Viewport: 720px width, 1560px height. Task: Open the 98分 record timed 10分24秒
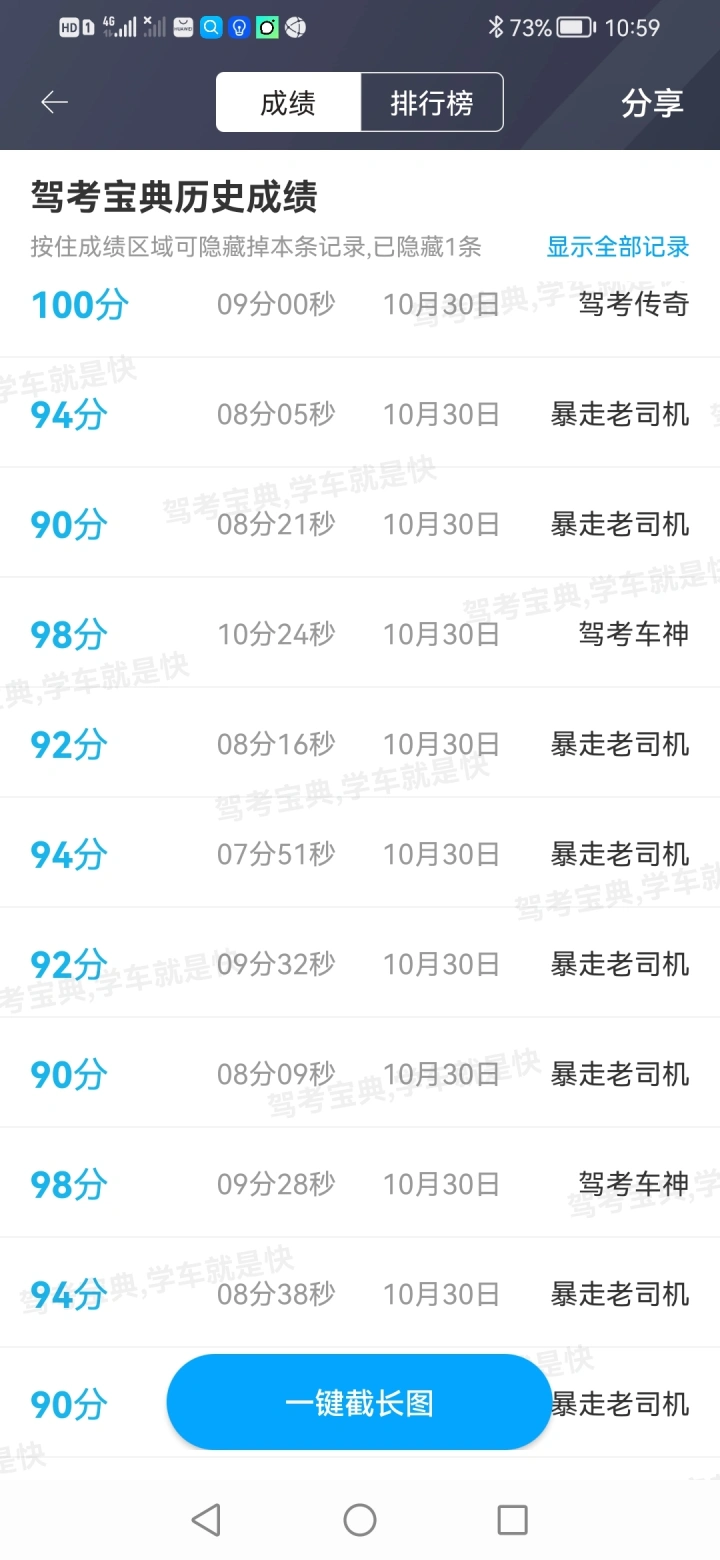tap(360, 633)
